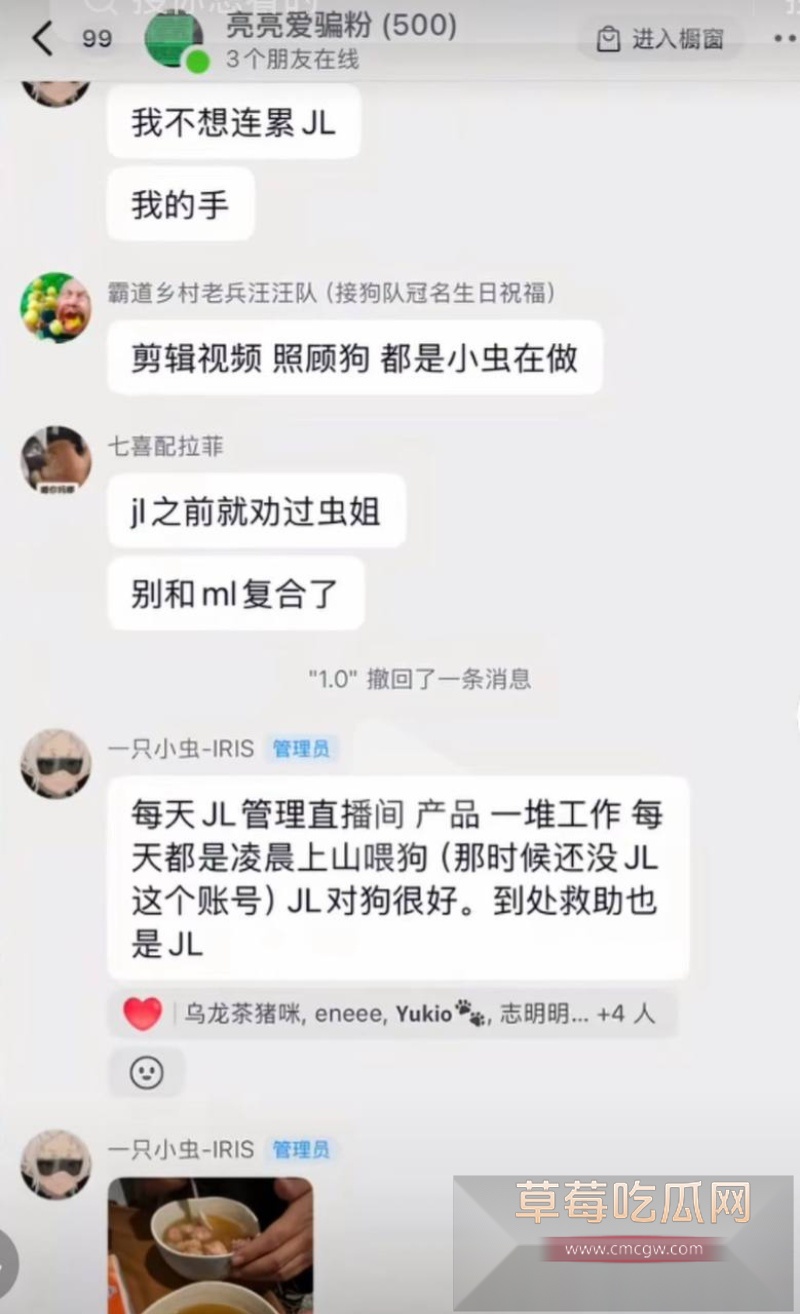Open the soup bowl photo from 一只小虫-IRIS
The width and height of the screenshot is (800, 1314).
pyautogui.click(x=210, y=1244)
